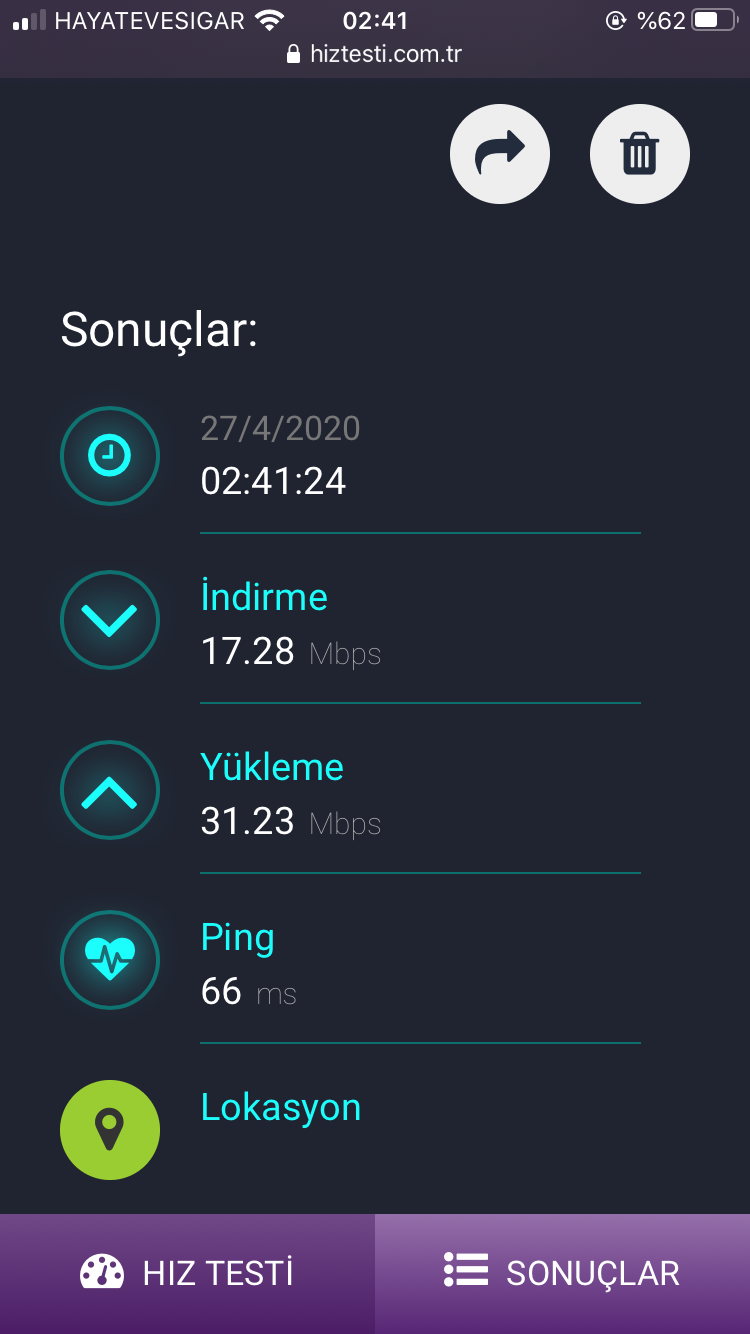Tap the hiztesti.com.tr address bar
Image resolution: width=750 pixels, height=1334 pixels.
[374, 54]
